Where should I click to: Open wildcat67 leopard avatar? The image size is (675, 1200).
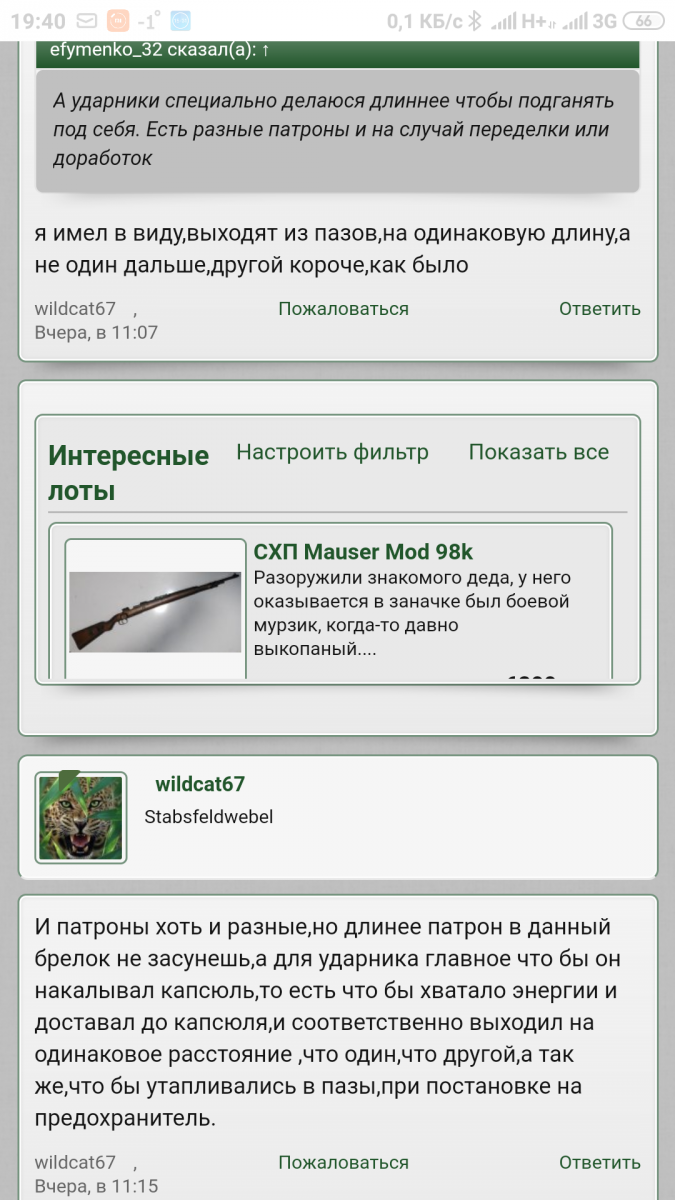(x=81, y=817)
